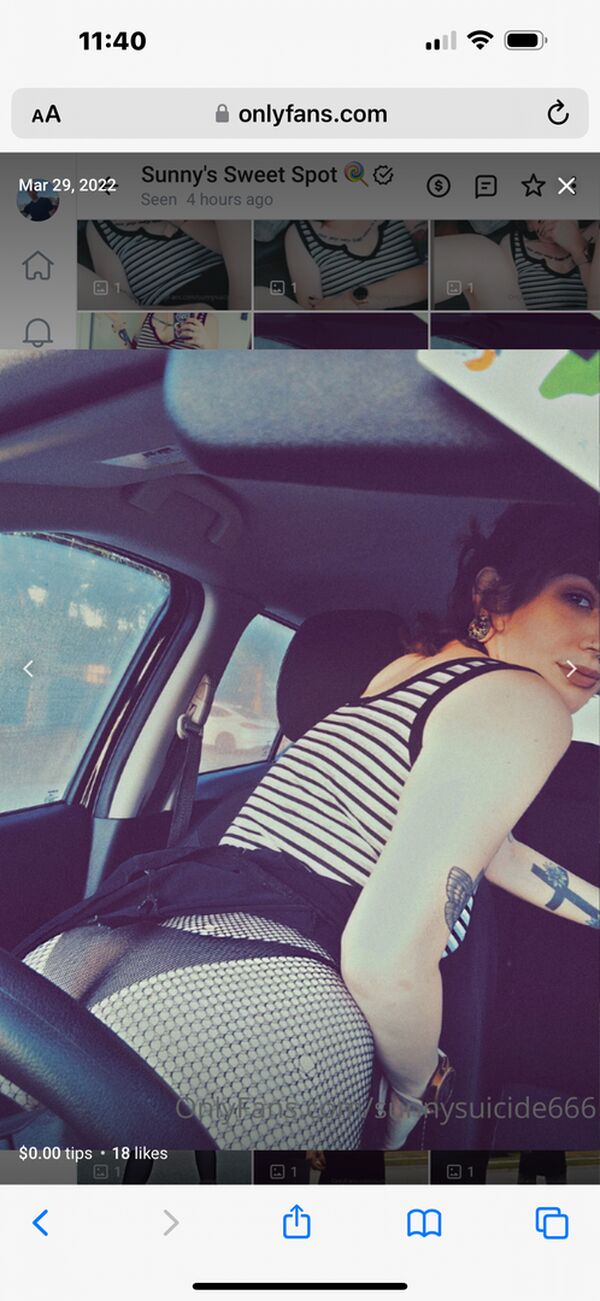Image resolution: width=600 pixels, height=1301 pixels.
Task: Close the photo viewer
Action: 566,186
